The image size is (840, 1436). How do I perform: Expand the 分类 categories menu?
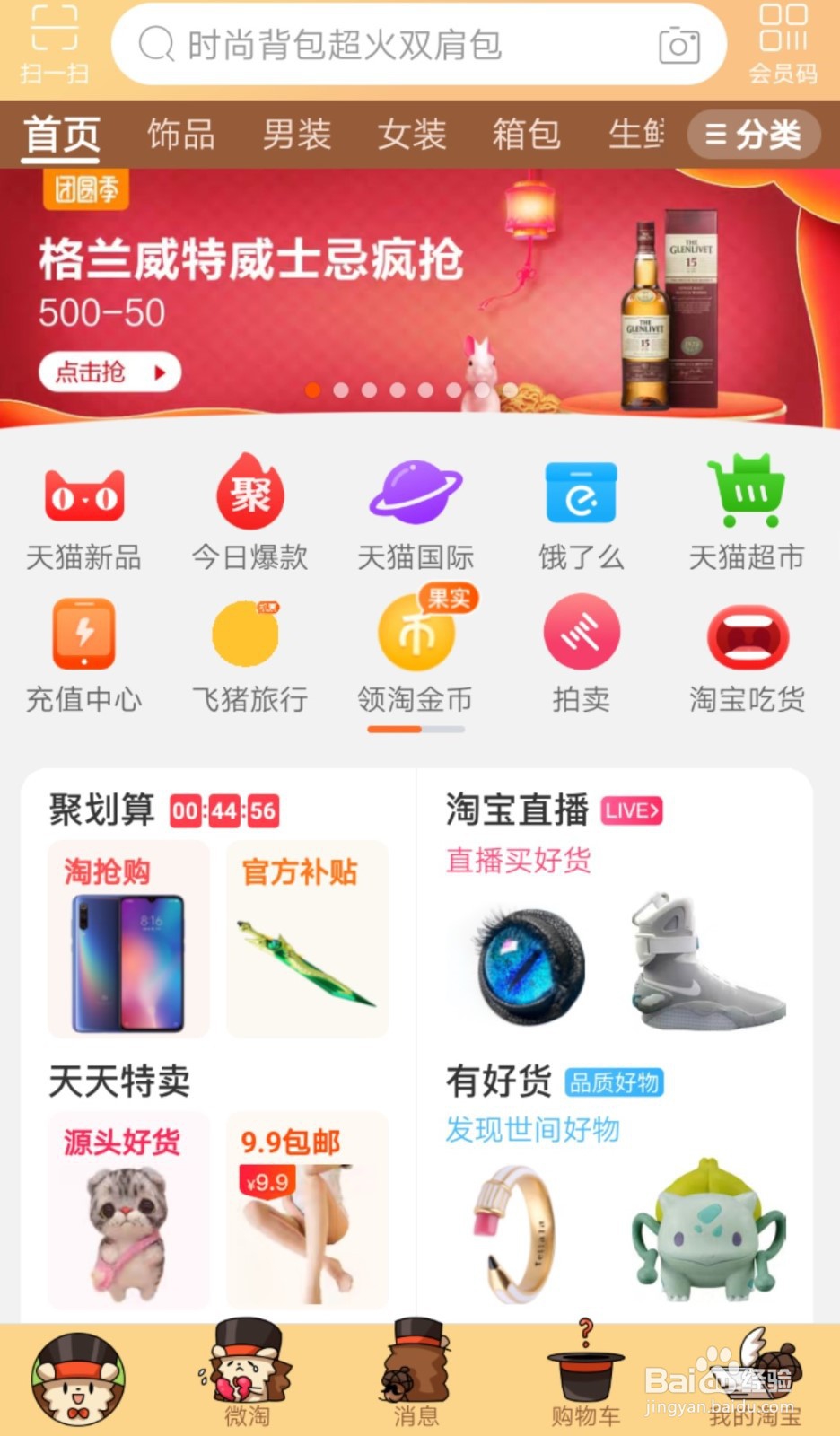[x=754, y=135]
